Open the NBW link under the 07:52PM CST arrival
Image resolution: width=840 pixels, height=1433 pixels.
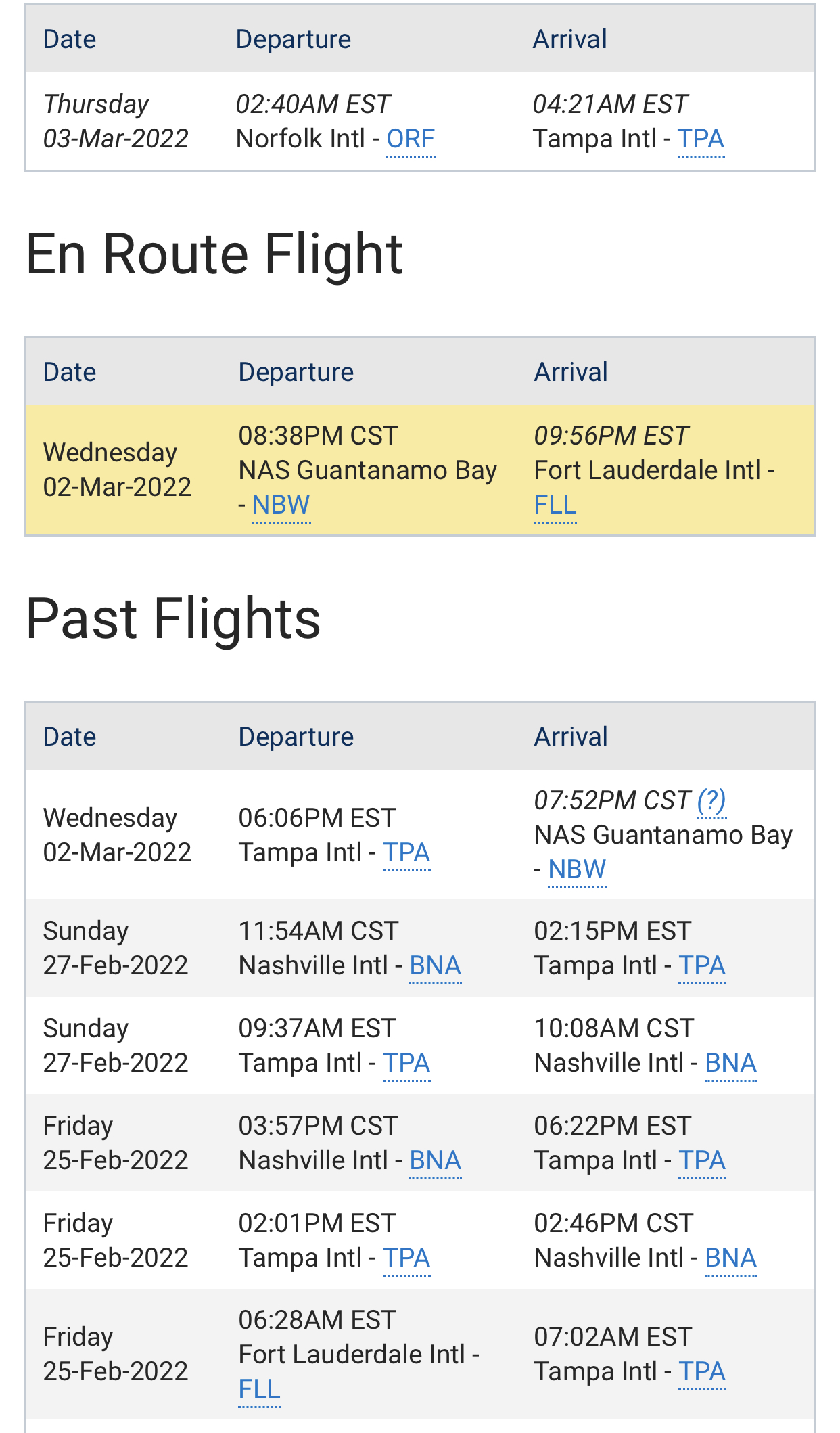tap(578, 870)
